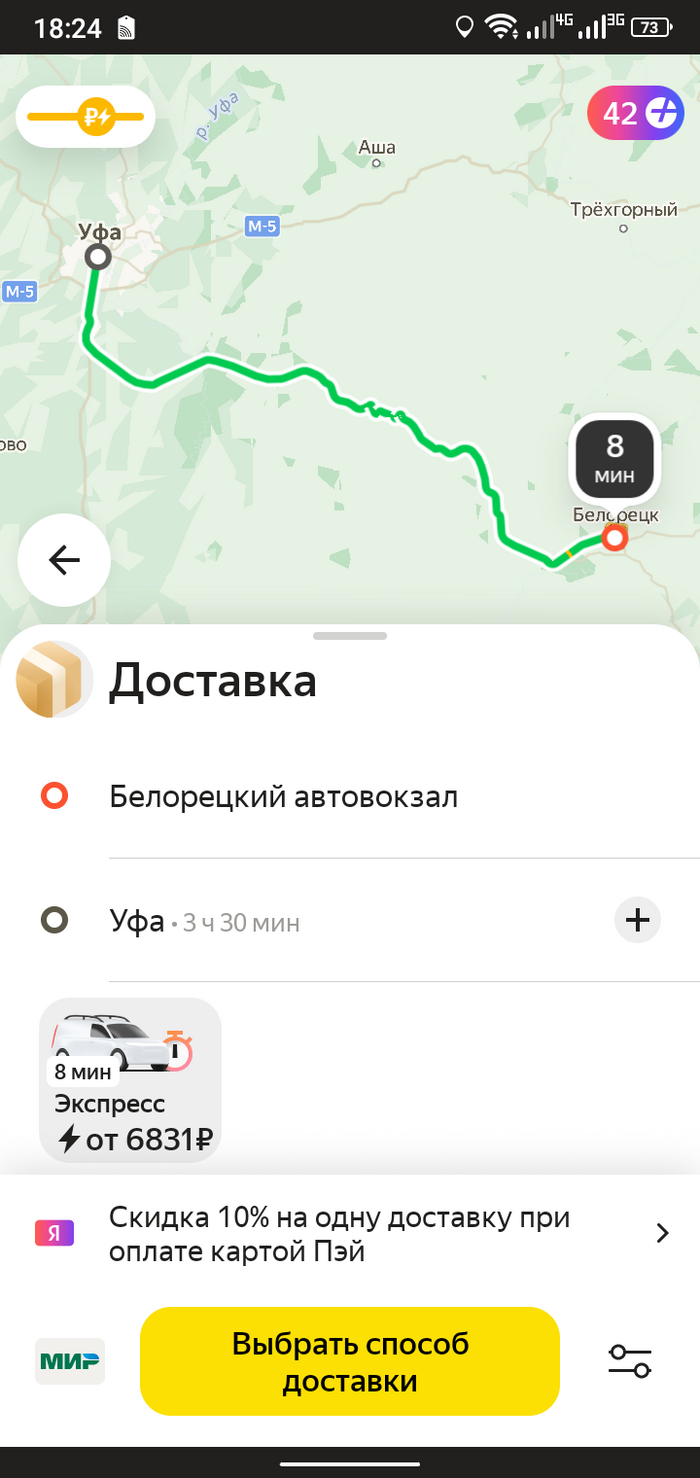Go back using the arrow button
The image size is (700, 1478).
click(x=64, y=560)
